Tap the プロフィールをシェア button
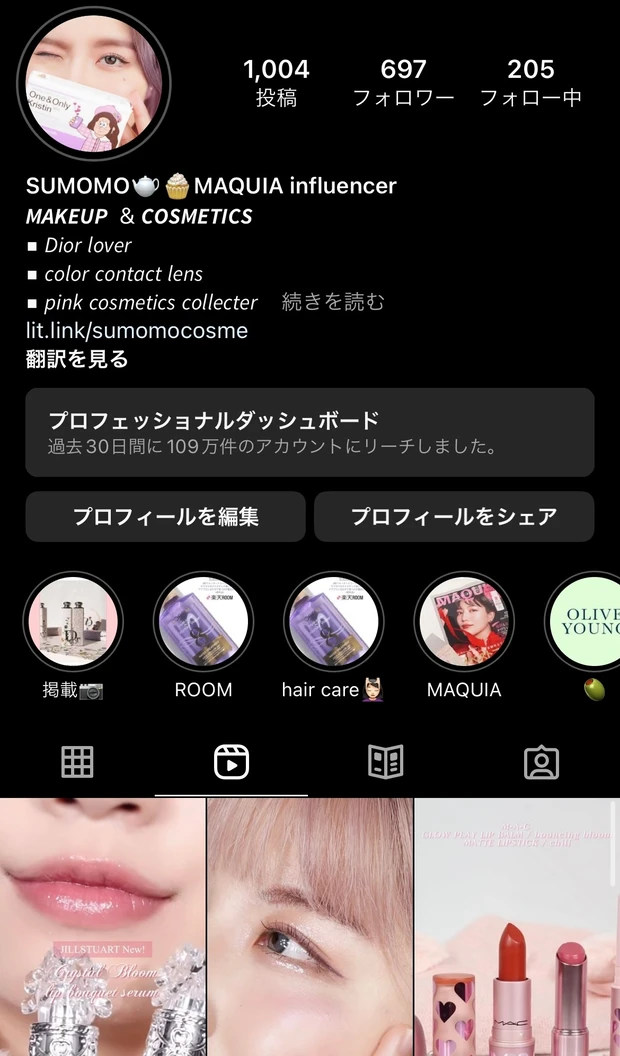The height and width of the screenshot is (1056, 620). click(454, 516)
